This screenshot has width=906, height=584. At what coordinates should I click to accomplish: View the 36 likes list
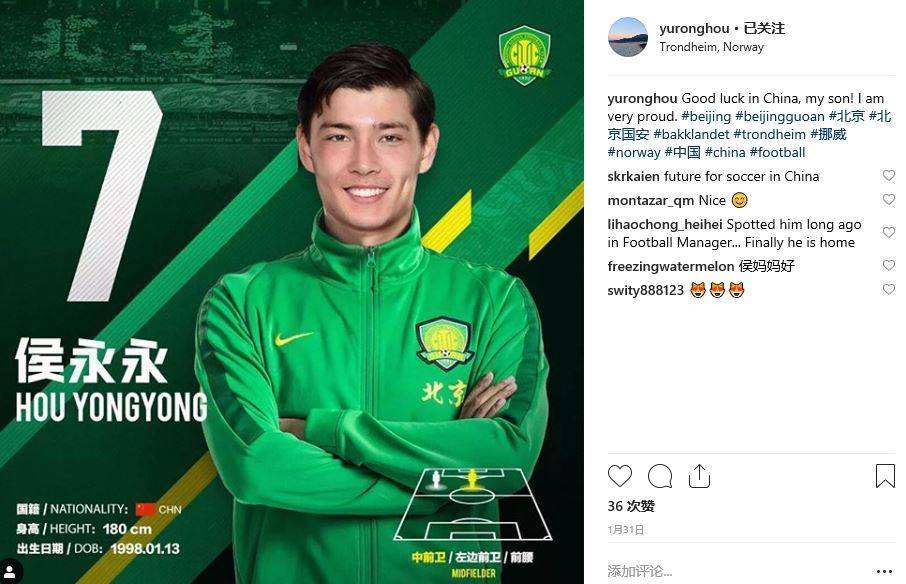[631, 506]
